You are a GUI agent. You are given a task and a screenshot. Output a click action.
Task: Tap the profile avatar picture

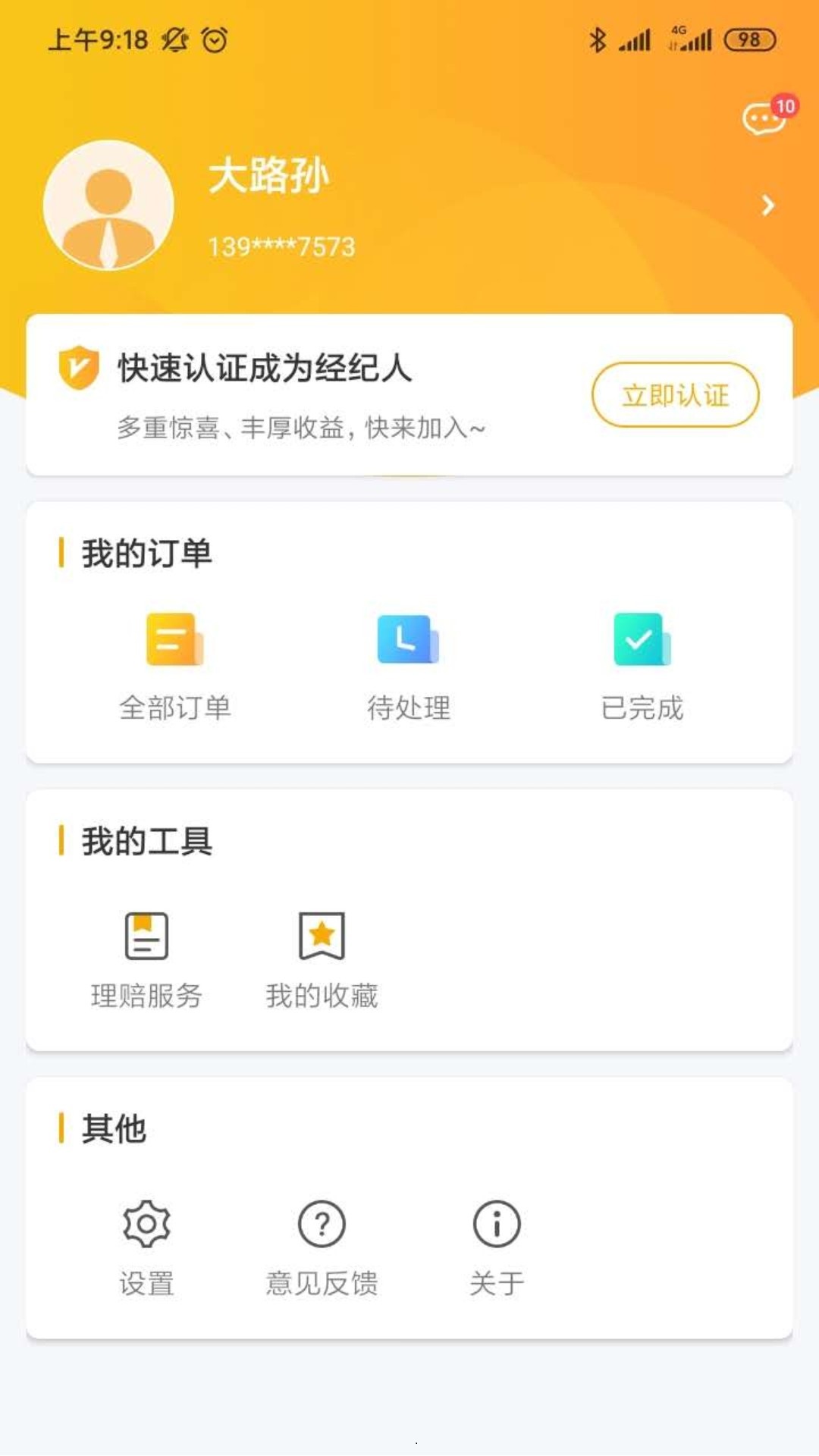(108, 205)
